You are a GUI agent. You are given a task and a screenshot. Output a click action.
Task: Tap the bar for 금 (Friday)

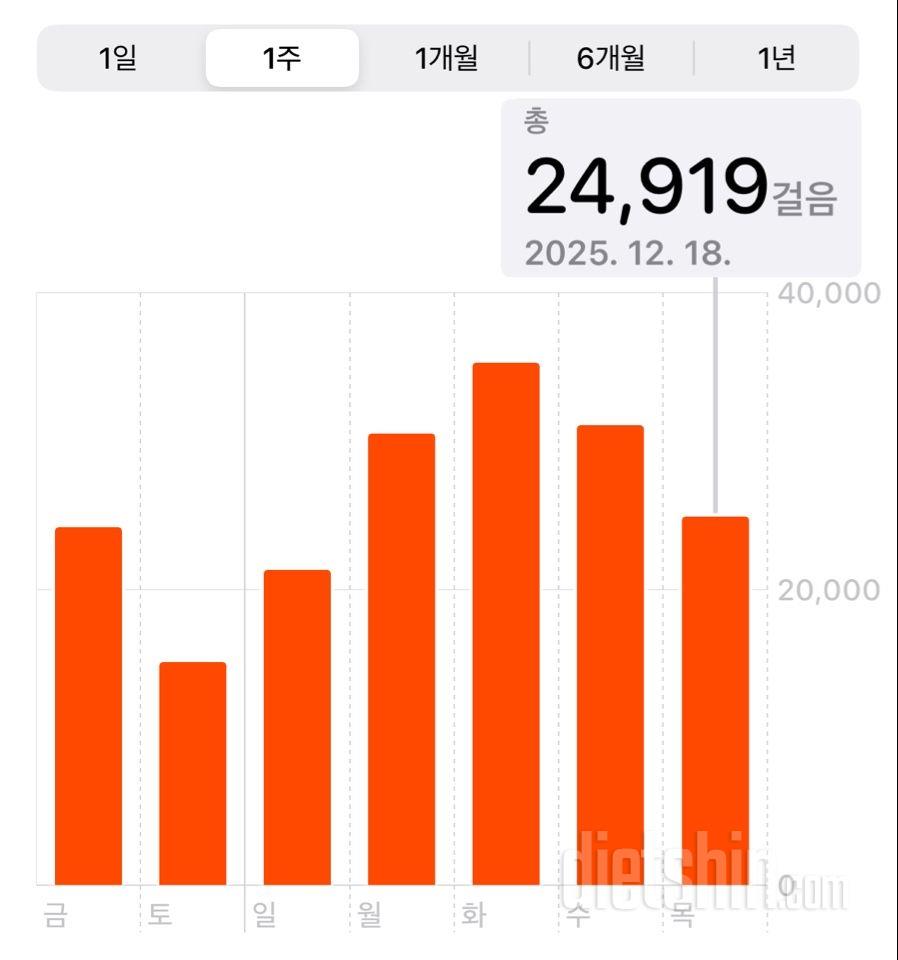(88, 705)
